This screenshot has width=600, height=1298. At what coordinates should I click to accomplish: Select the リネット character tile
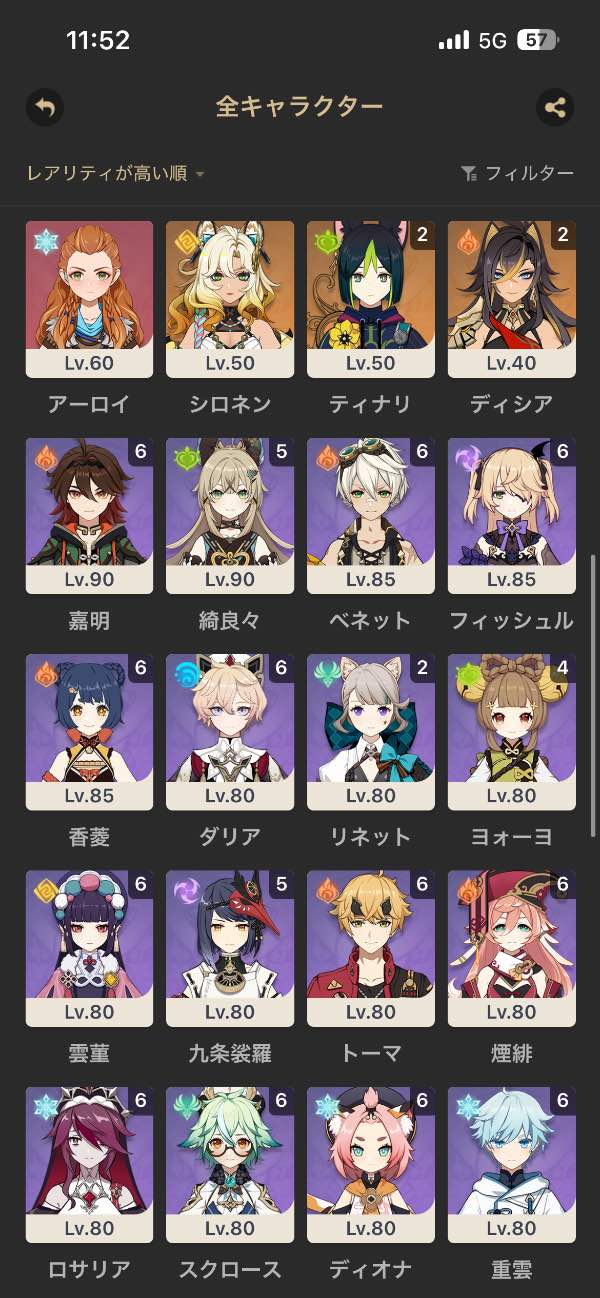(371, 732)
